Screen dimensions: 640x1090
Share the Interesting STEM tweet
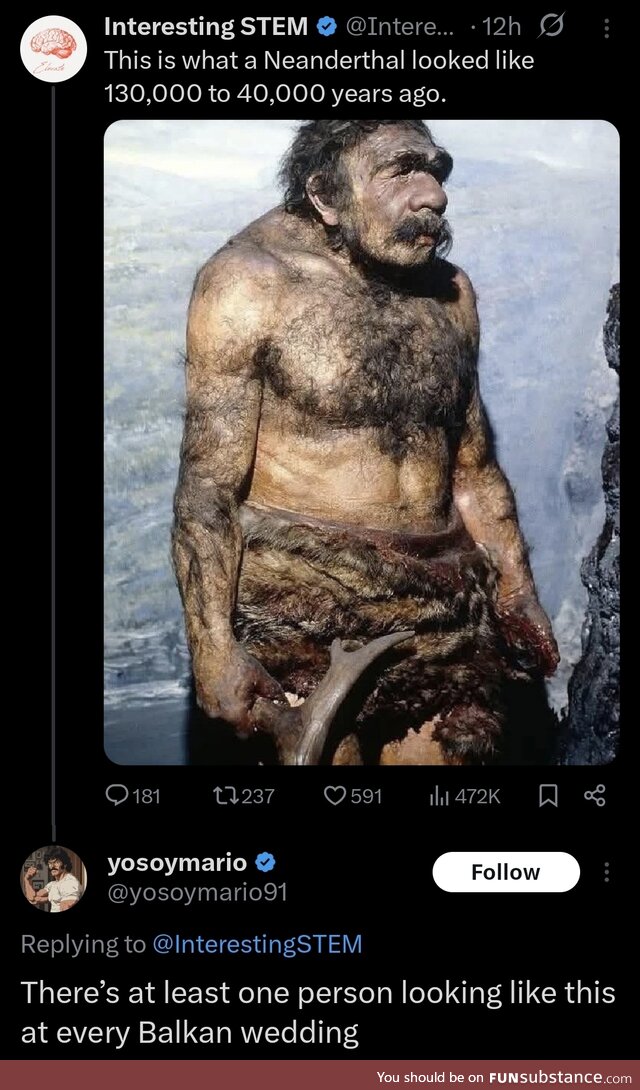[x=594, y=796]
